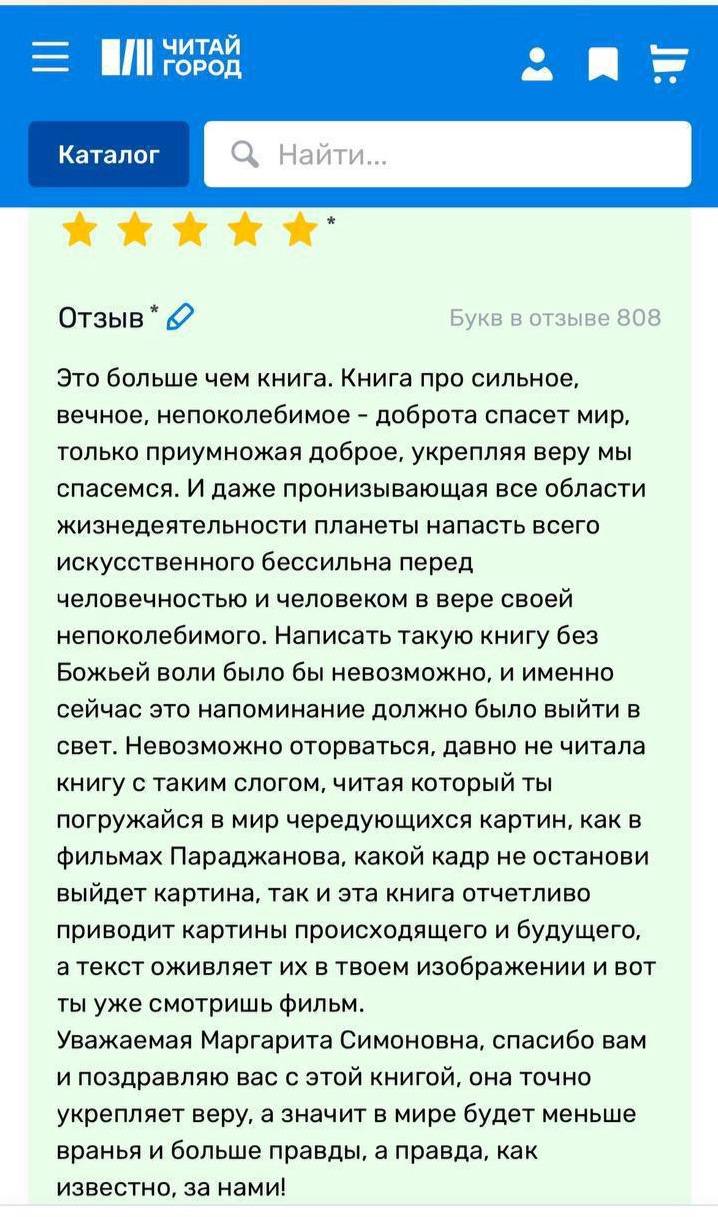Open the user profile icon

point(539,62)
